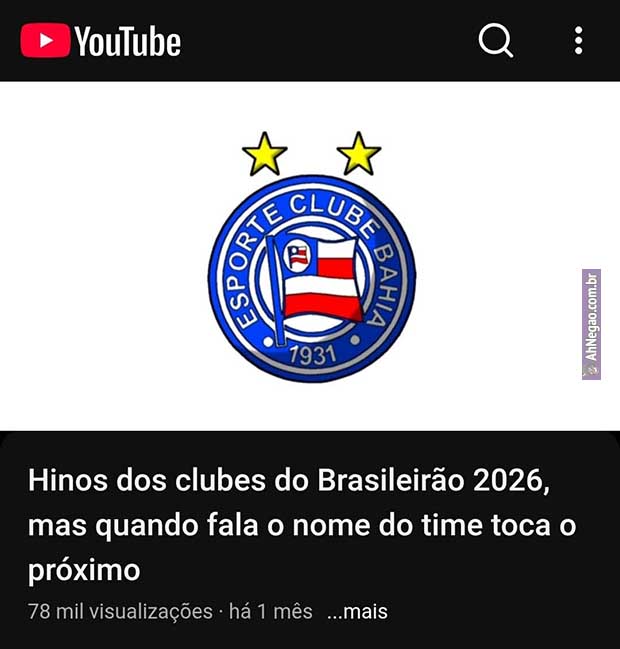Open the three-dot overflow menu
The height and width of the screenshot is (649, 620).
[x=578, y=41]
